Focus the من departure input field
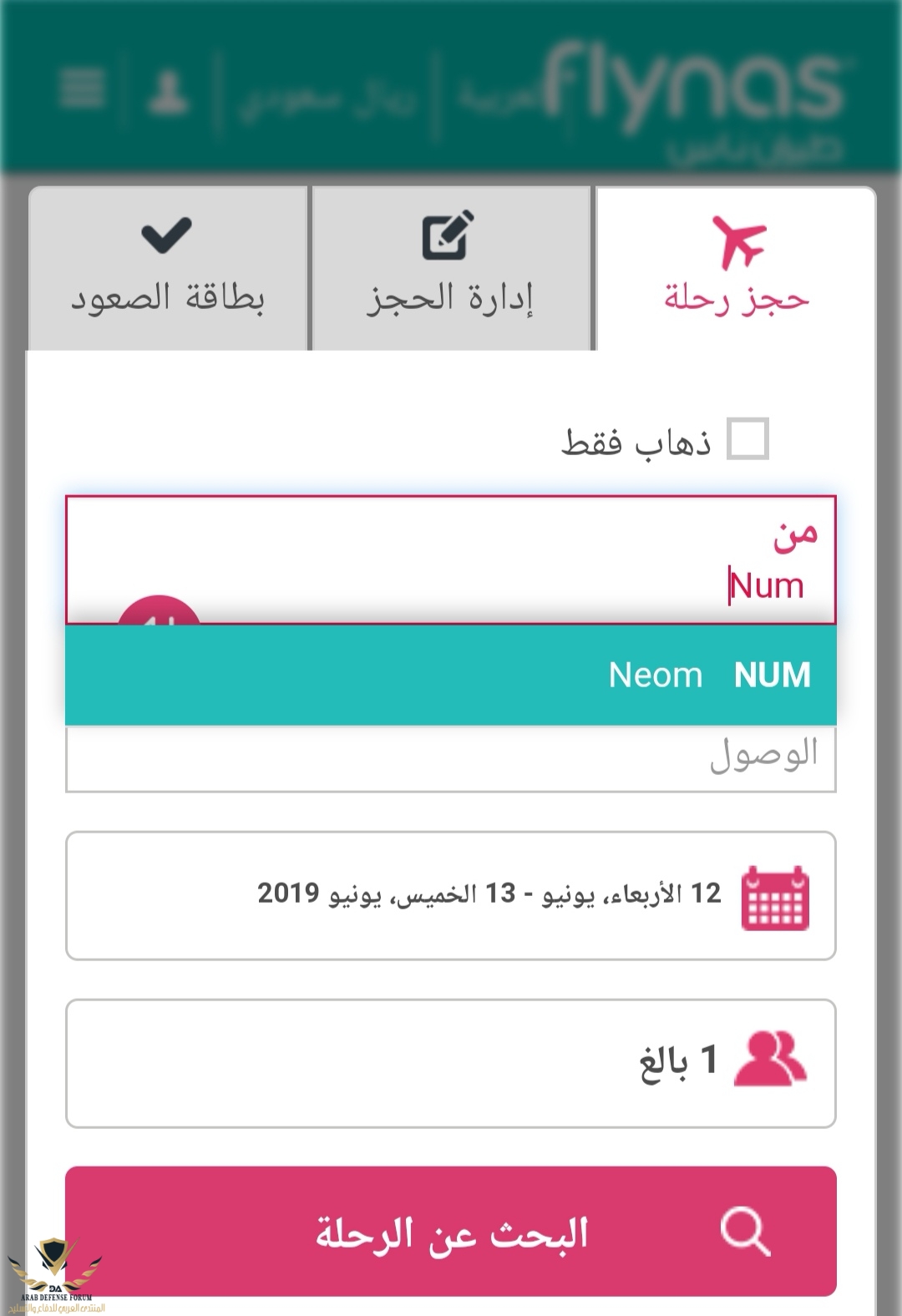Image resolution: width=902 pixels, height=1316 pixels. [451, 559]
